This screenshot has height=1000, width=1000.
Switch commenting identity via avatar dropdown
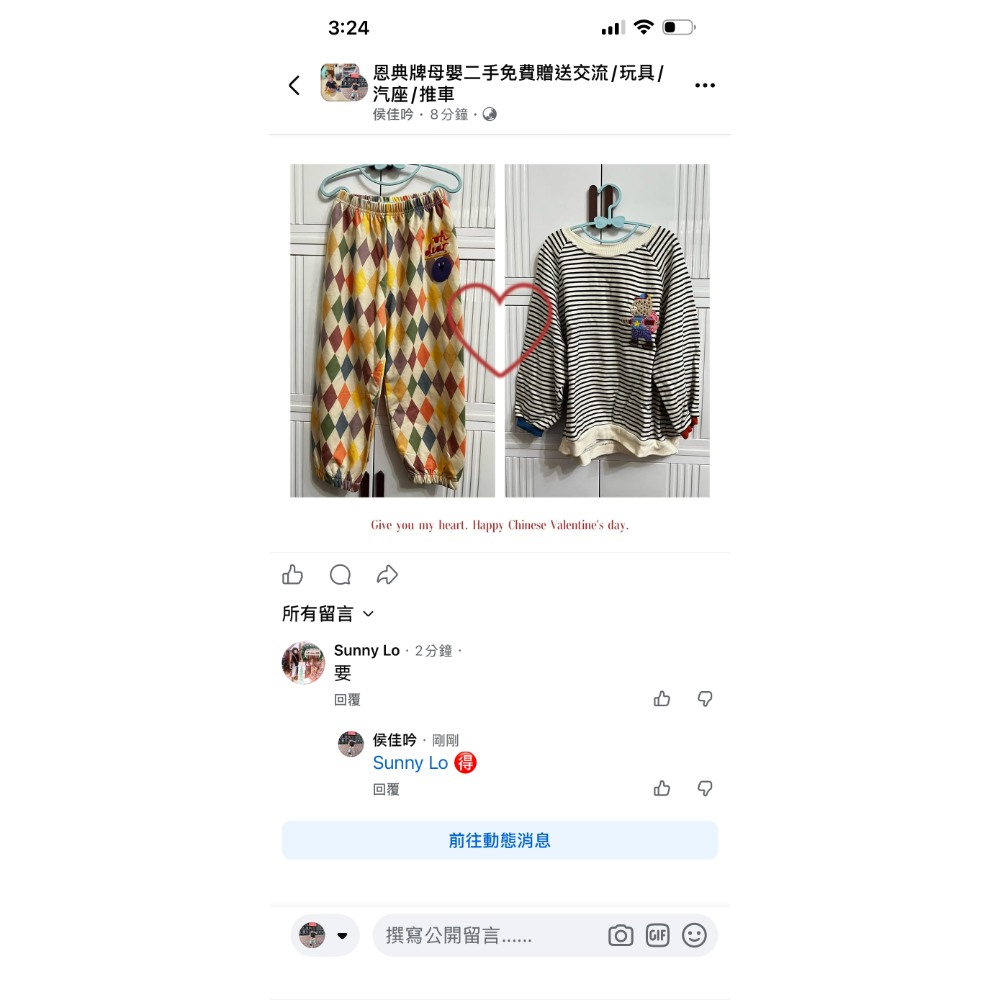click(325, 936)
